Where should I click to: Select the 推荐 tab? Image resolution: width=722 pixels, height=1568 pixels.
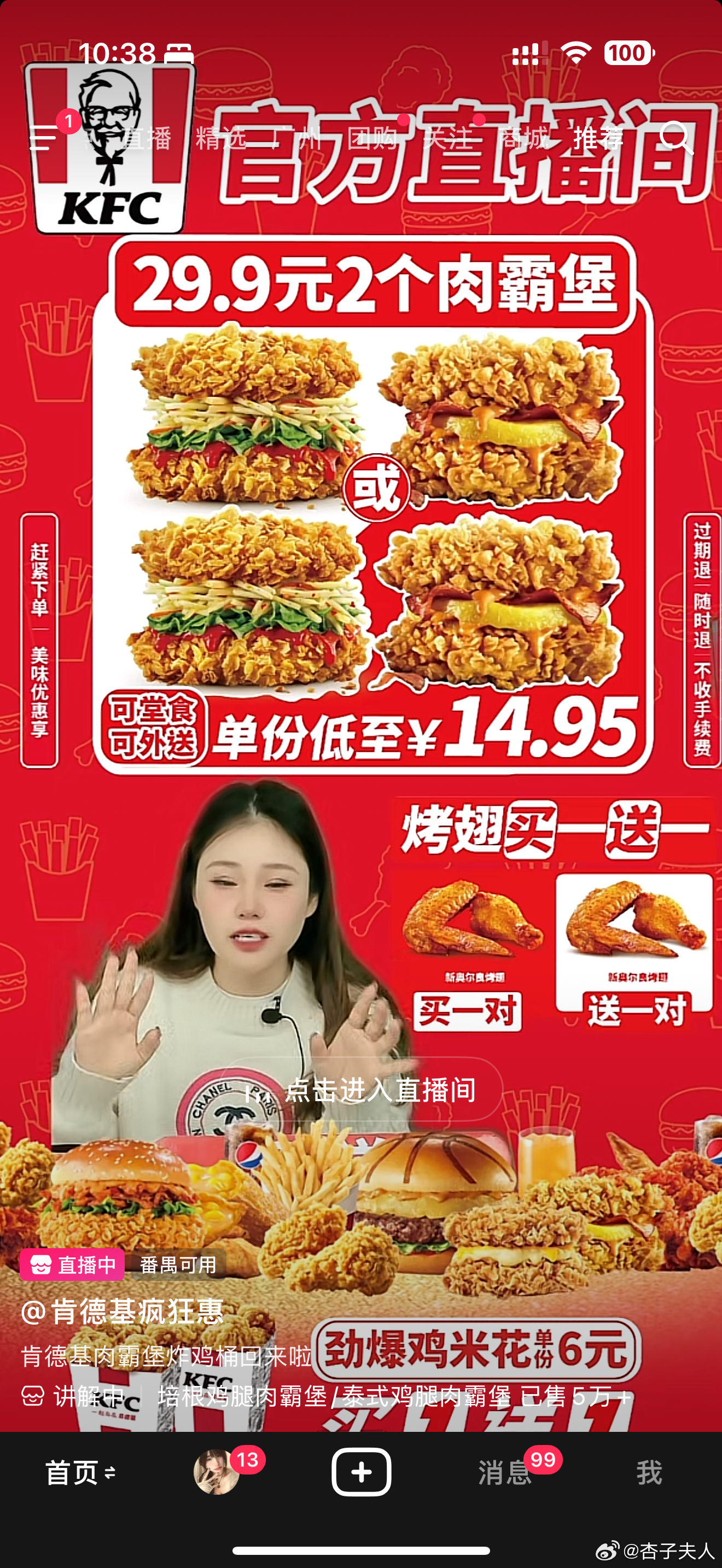[x=598, y=139]
